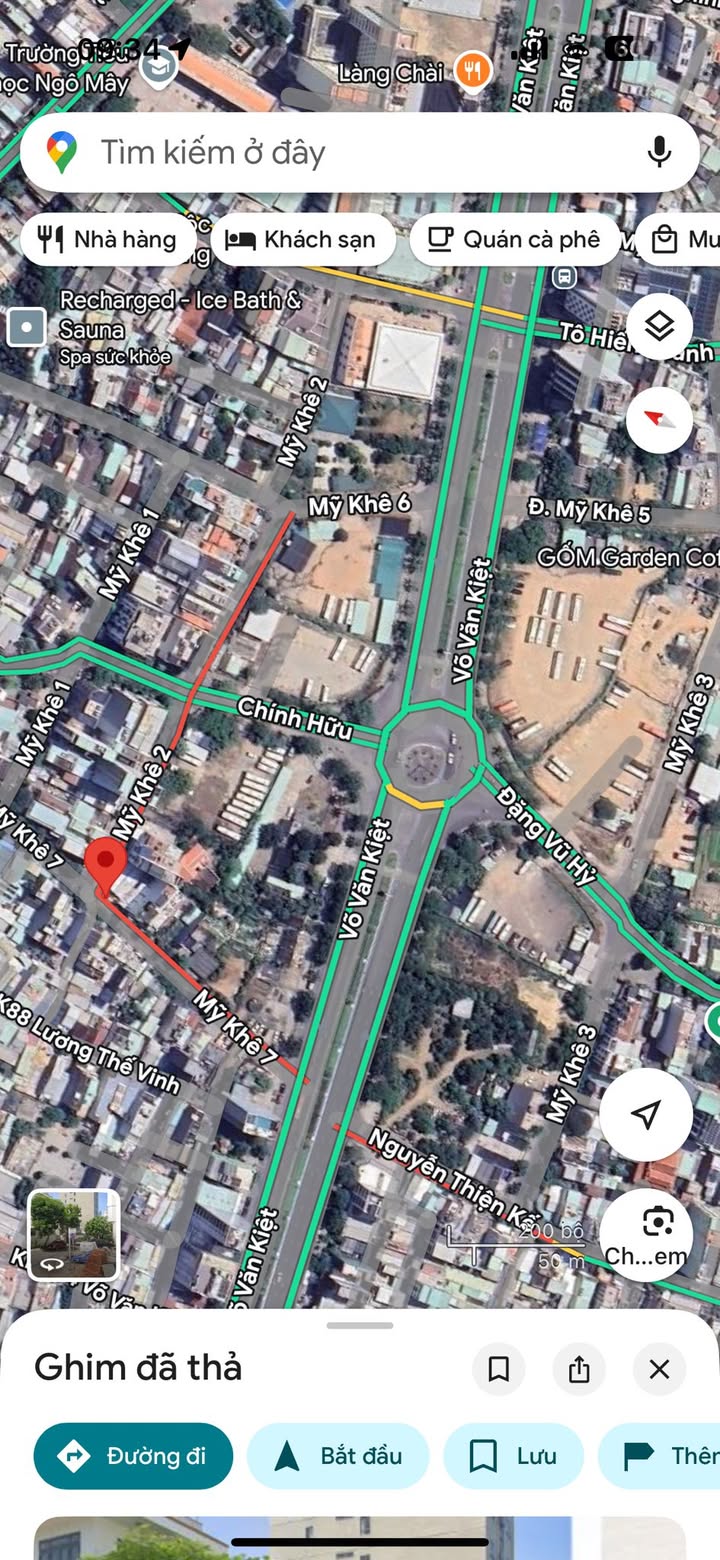Viewport: 720px width, 1560px height.
Task: Get directions with Đường đi
Action: [133, 1456]
